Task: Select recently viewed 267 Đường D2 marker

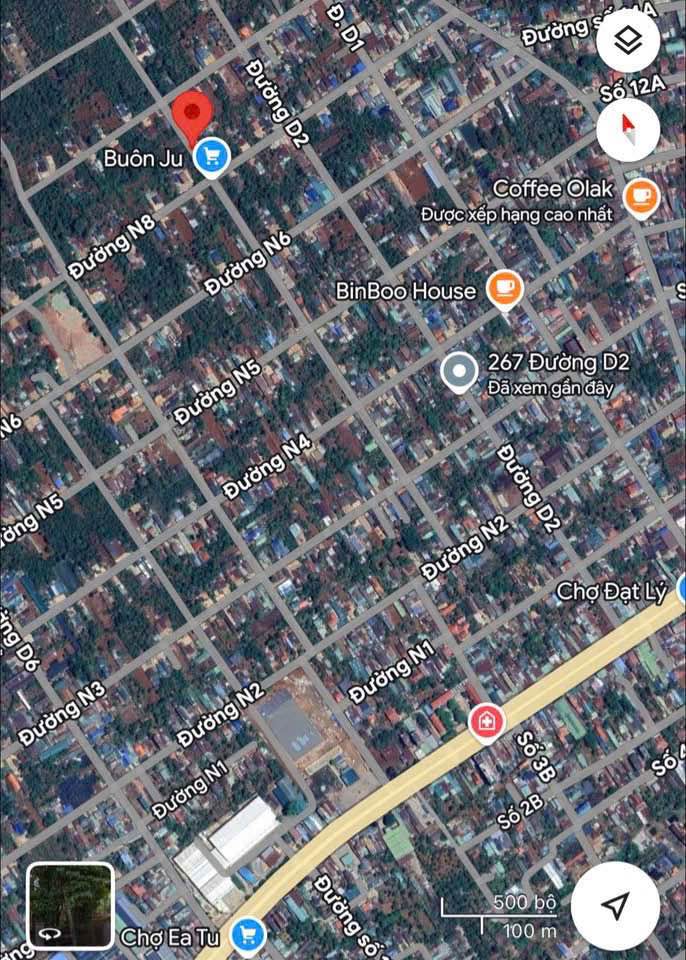Action: pos(459,372)
